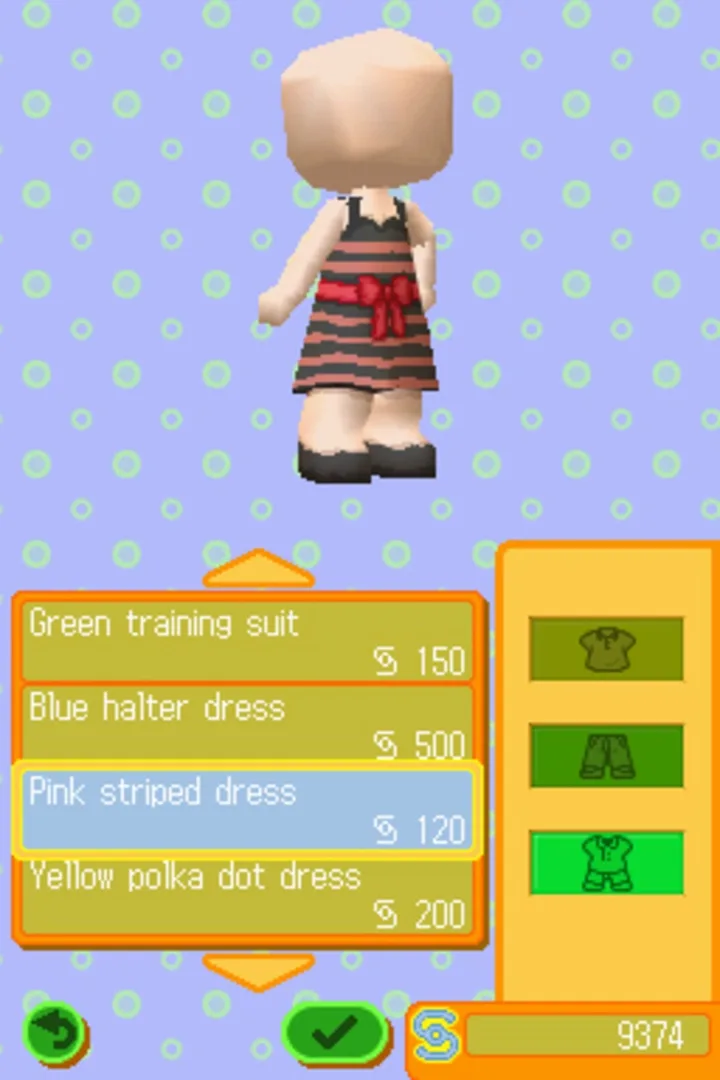Select the Green training suit item
This screenshot has width=720, height=1080.
click(x=247, y=640)
